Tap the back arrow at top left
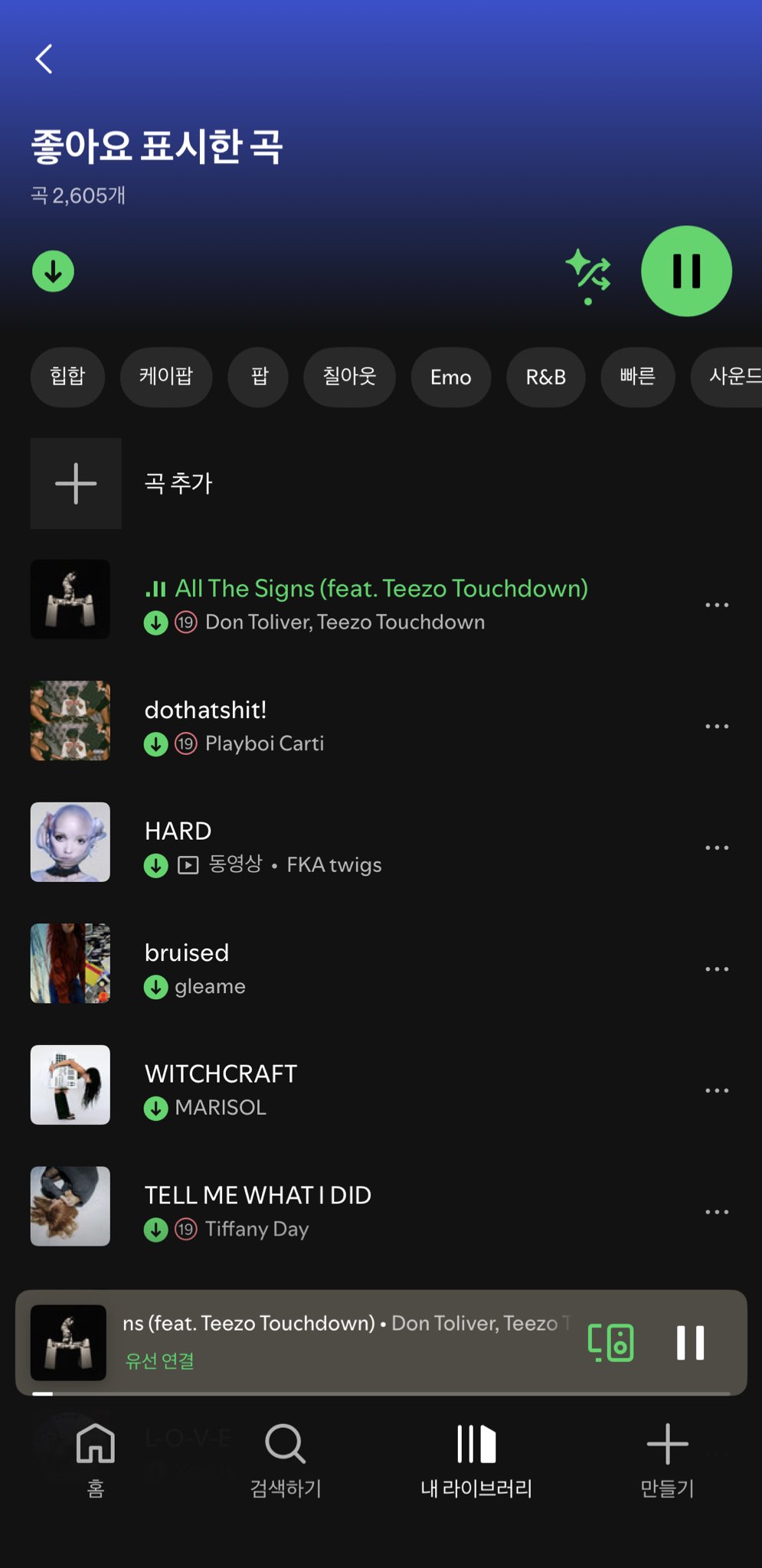 pyautogui.click(x=44, y=59)
